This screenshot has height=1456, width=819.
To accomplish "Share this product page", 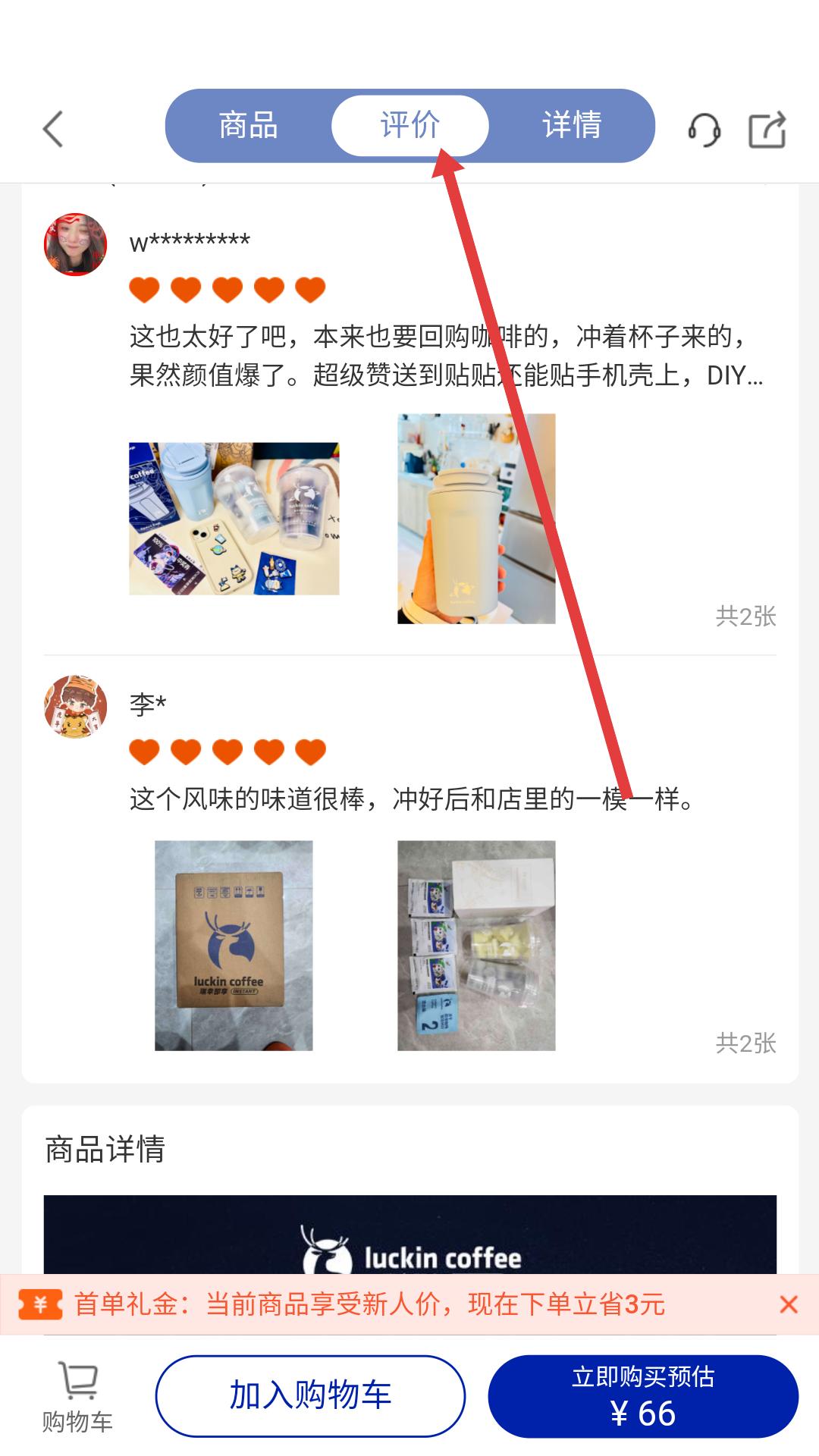I will pos(767,130).
